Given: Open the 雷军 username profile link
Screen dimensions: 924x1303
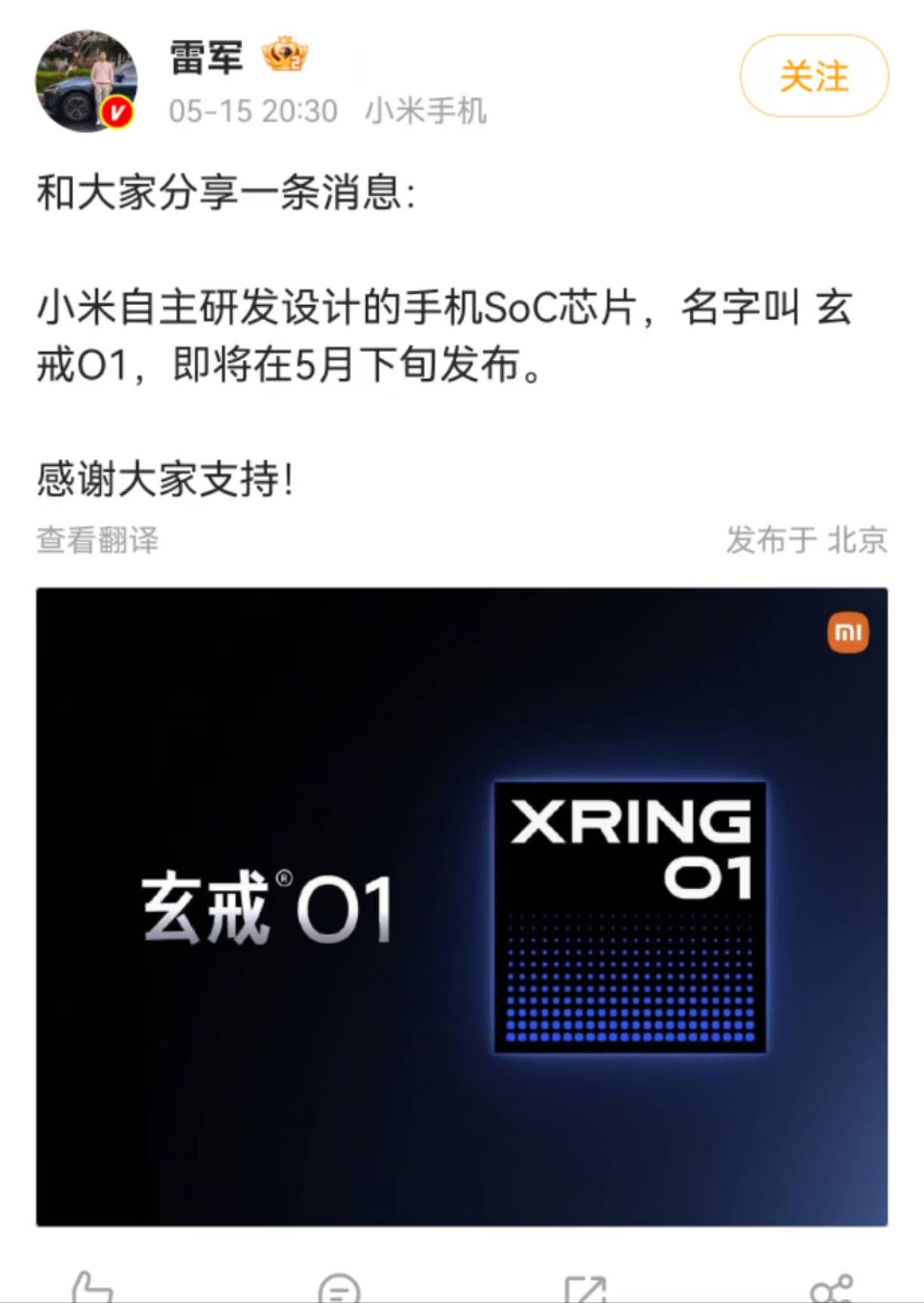Looking at the screenshot, I should 206,57.
